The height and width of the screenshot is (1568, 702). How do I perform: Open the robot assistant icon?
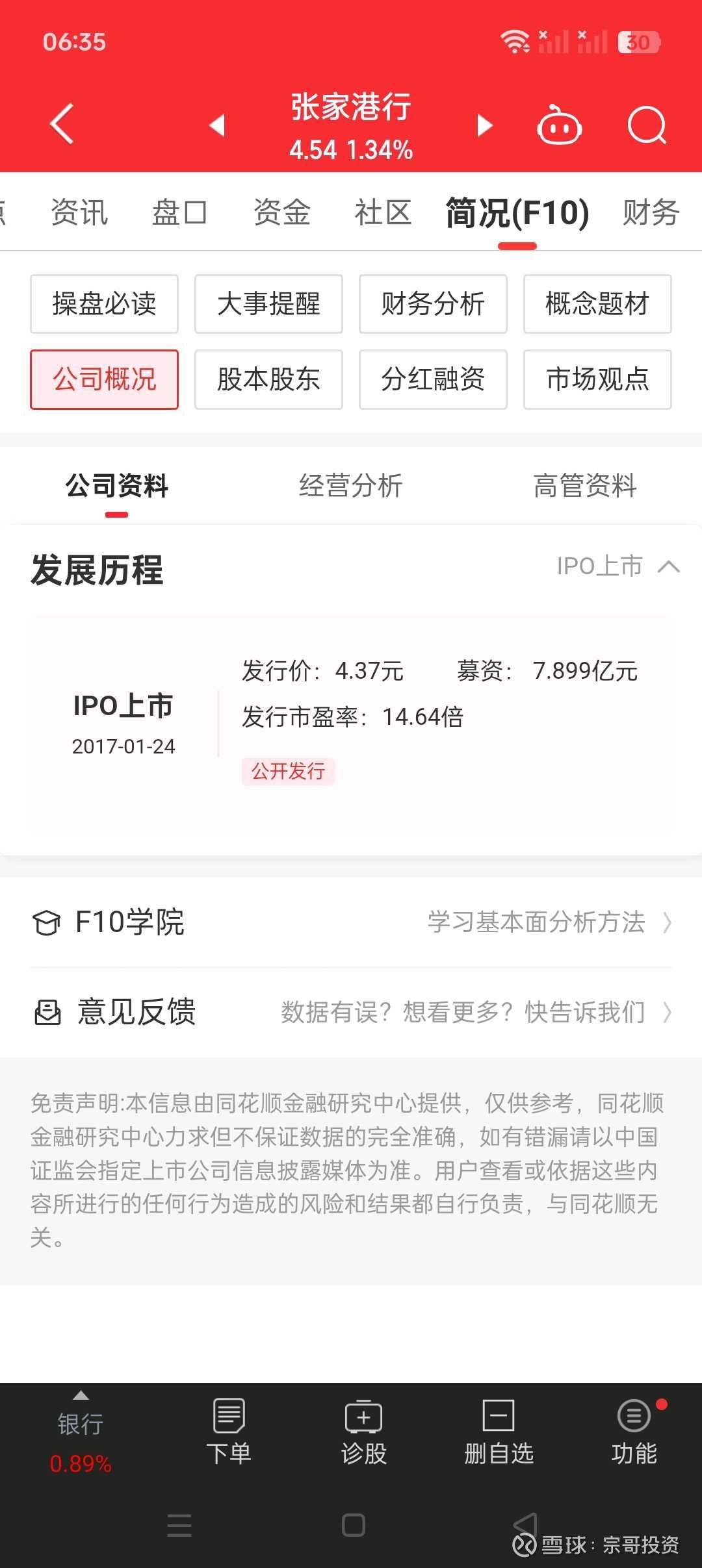[x=559, y=124]
